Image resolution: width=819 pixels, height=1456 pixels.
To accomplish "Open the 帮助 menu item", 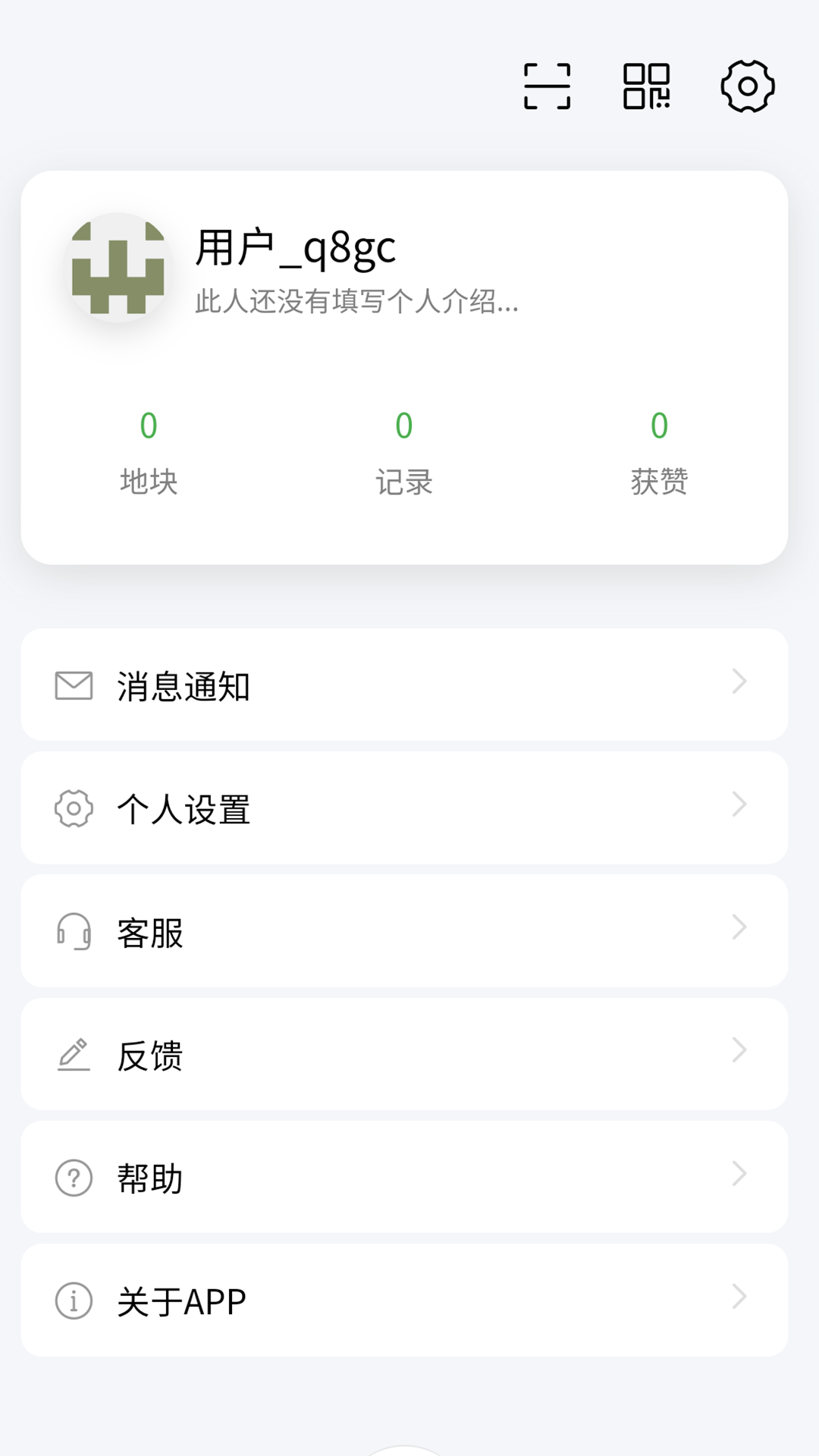I will click(x=149, y=1177).
